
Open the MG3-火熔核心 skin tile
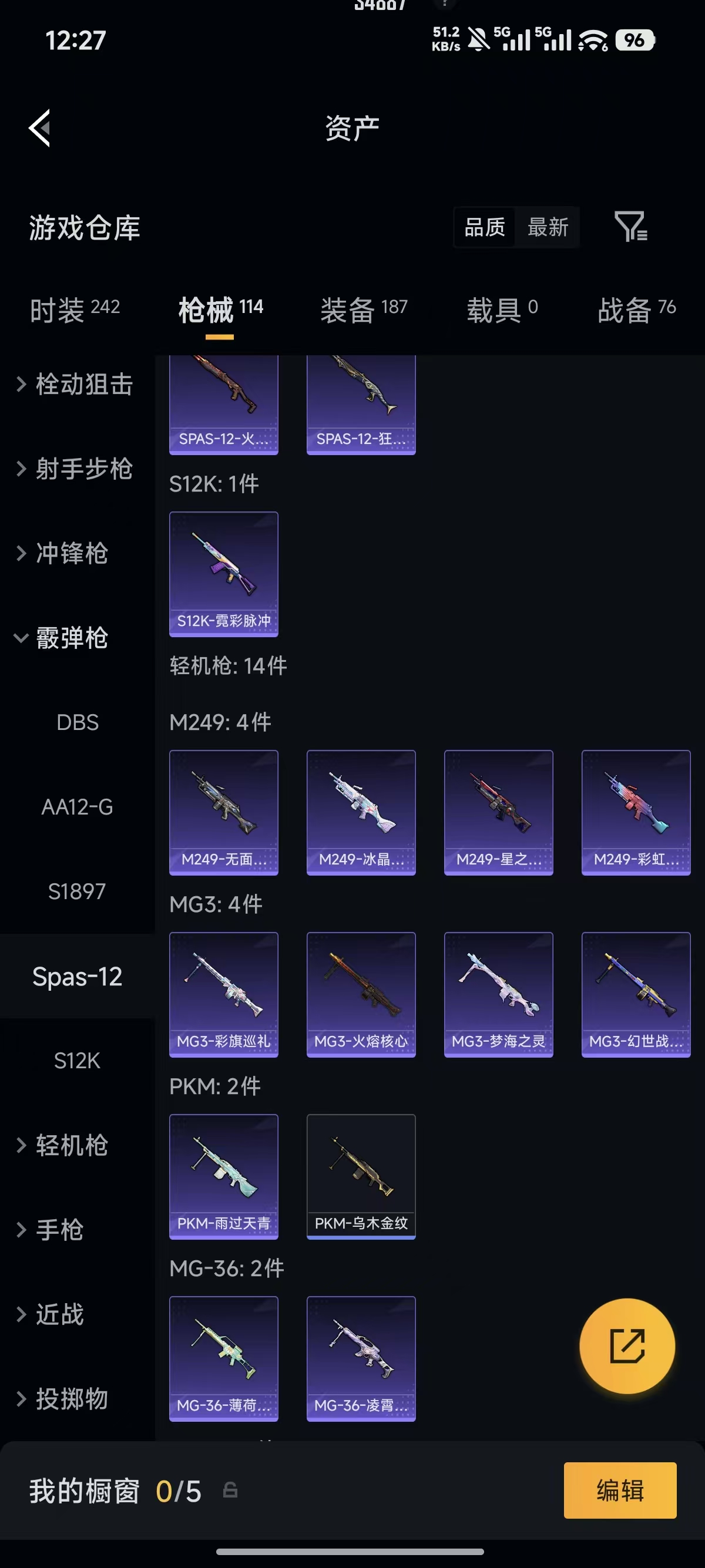(361, 995)
